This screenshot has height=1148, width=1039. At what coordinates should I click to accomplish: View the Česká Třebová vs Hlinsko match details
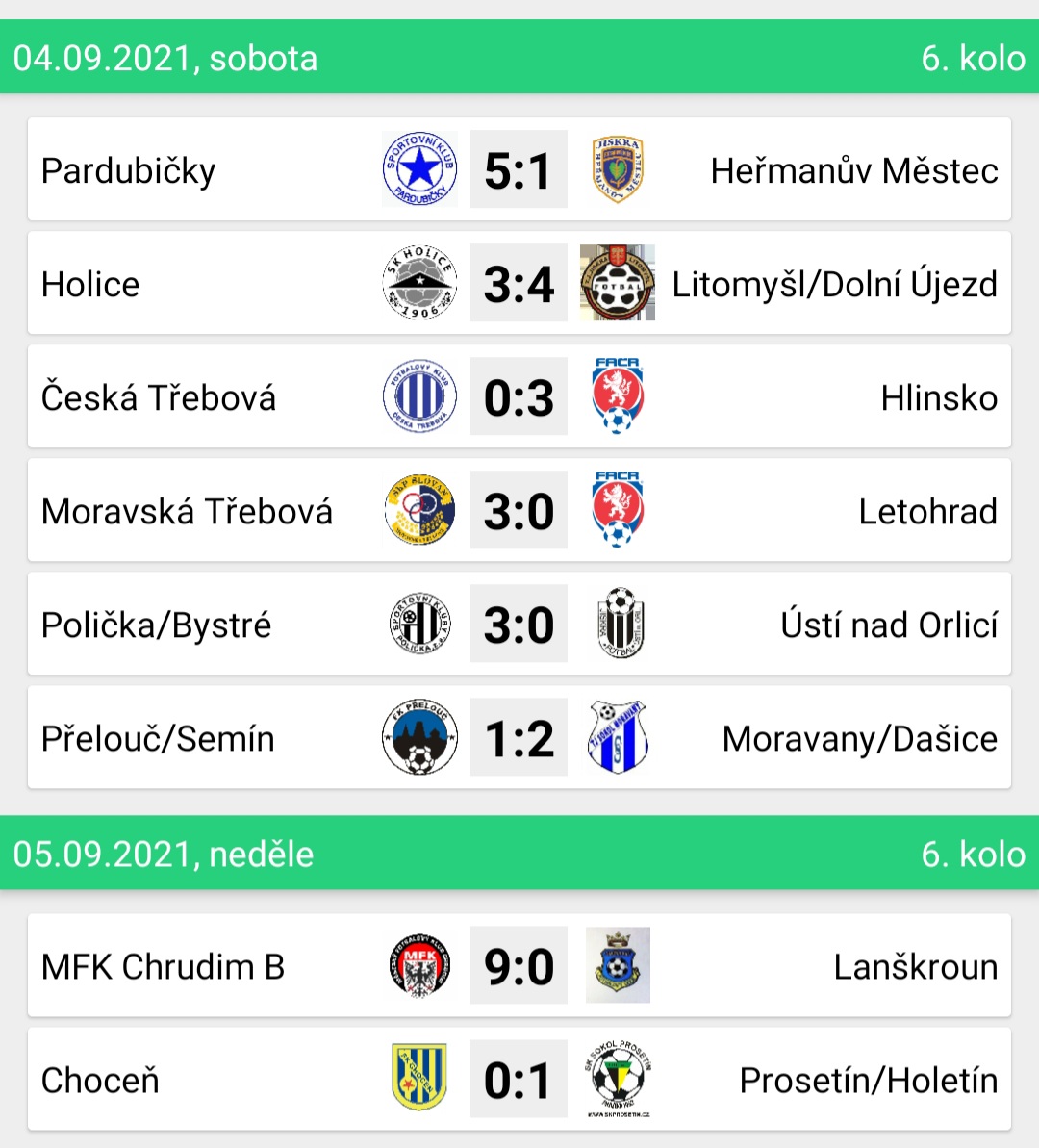519,397
